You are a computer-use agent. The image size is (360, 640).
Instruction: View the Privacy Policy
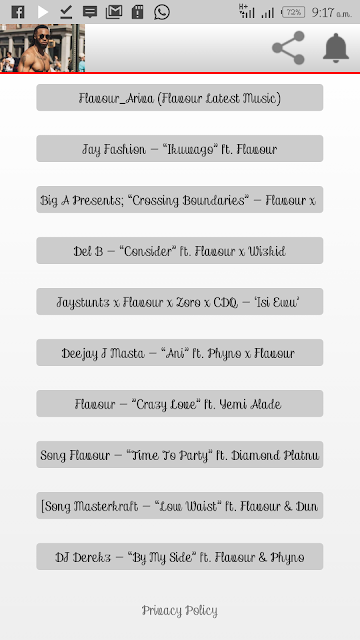pyautogui.click(x=180, y=611)
